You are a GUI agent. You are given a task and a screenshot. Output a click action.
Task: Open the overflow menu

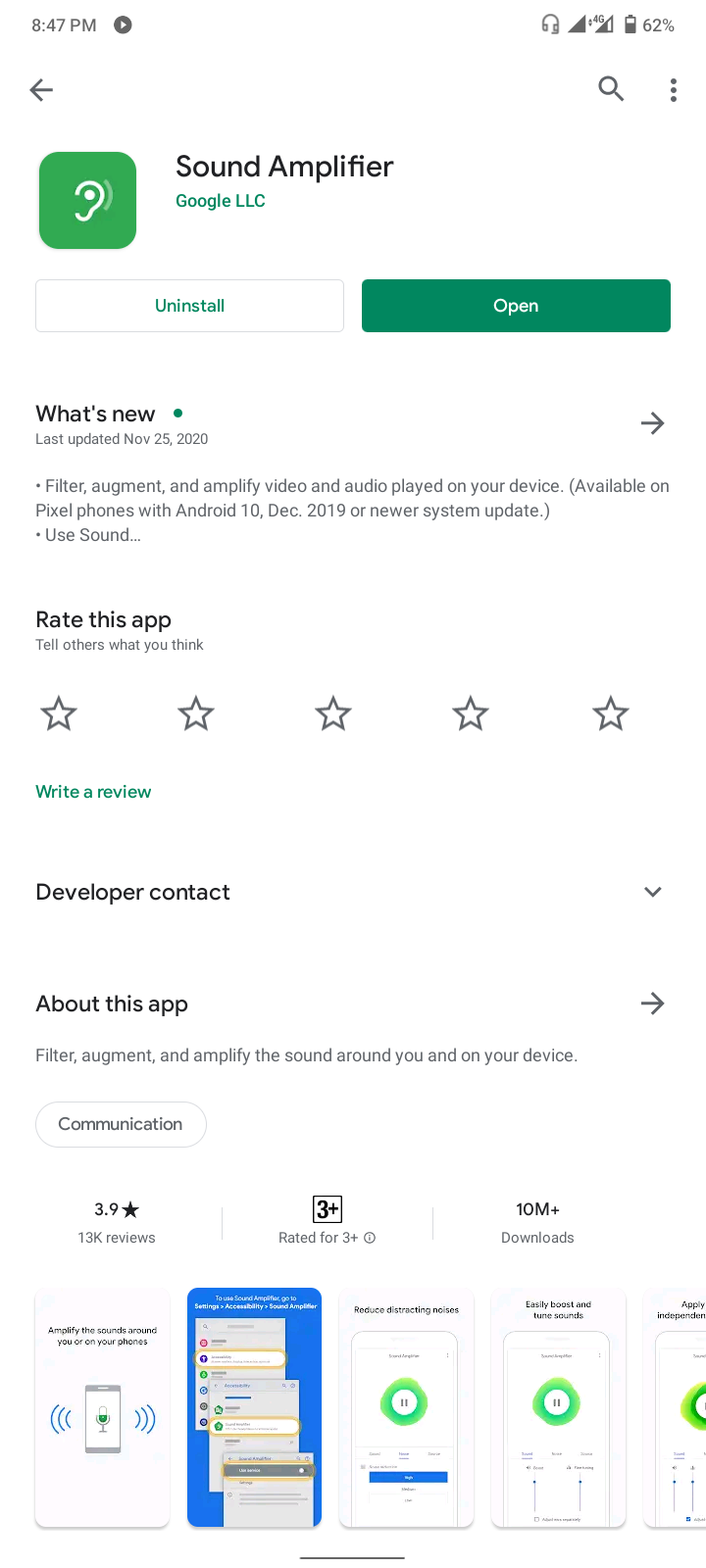click(673, 90)
